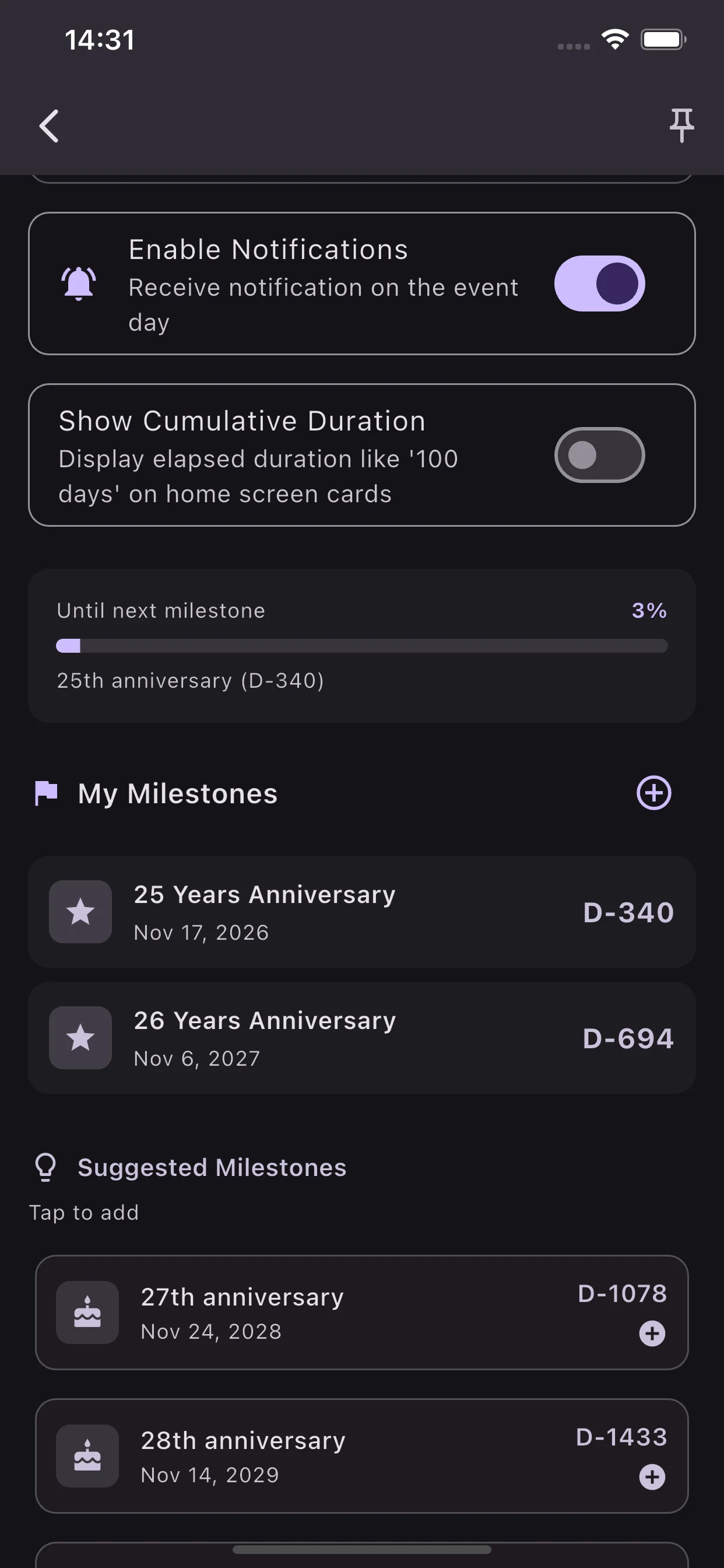Tap the star icon on 25 Years Anniversary
Viewport: 724px width, 1568px height.
[x=80, y=911]
